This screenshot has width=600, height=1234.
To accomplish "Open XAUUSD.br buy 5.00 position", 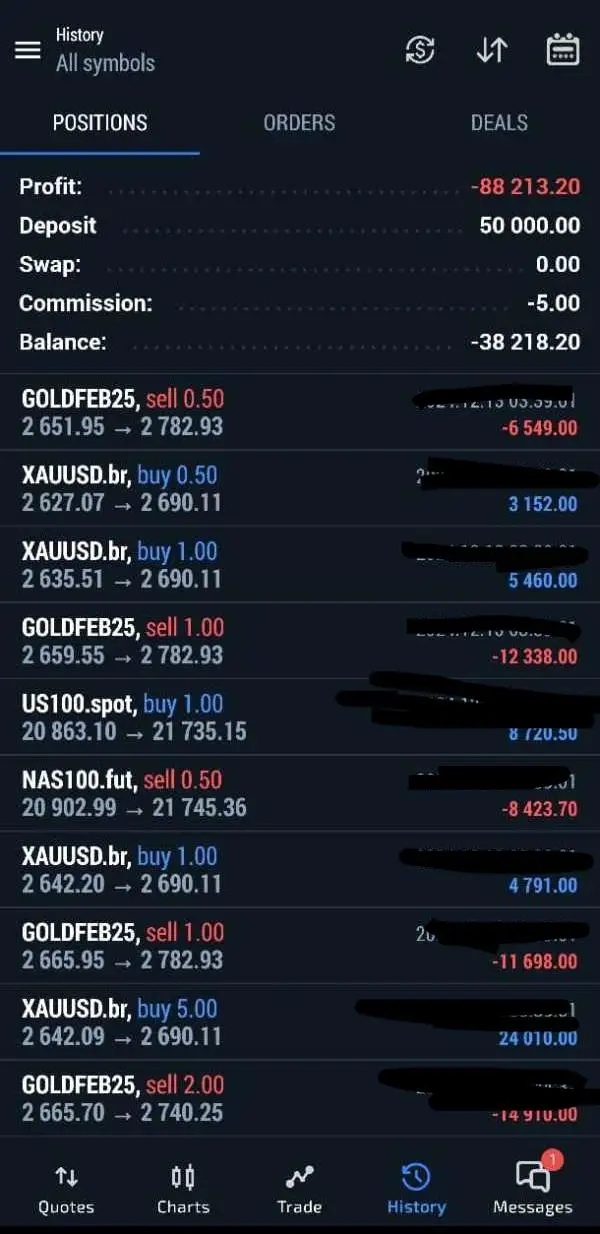I will click(x=300, y=1022).
